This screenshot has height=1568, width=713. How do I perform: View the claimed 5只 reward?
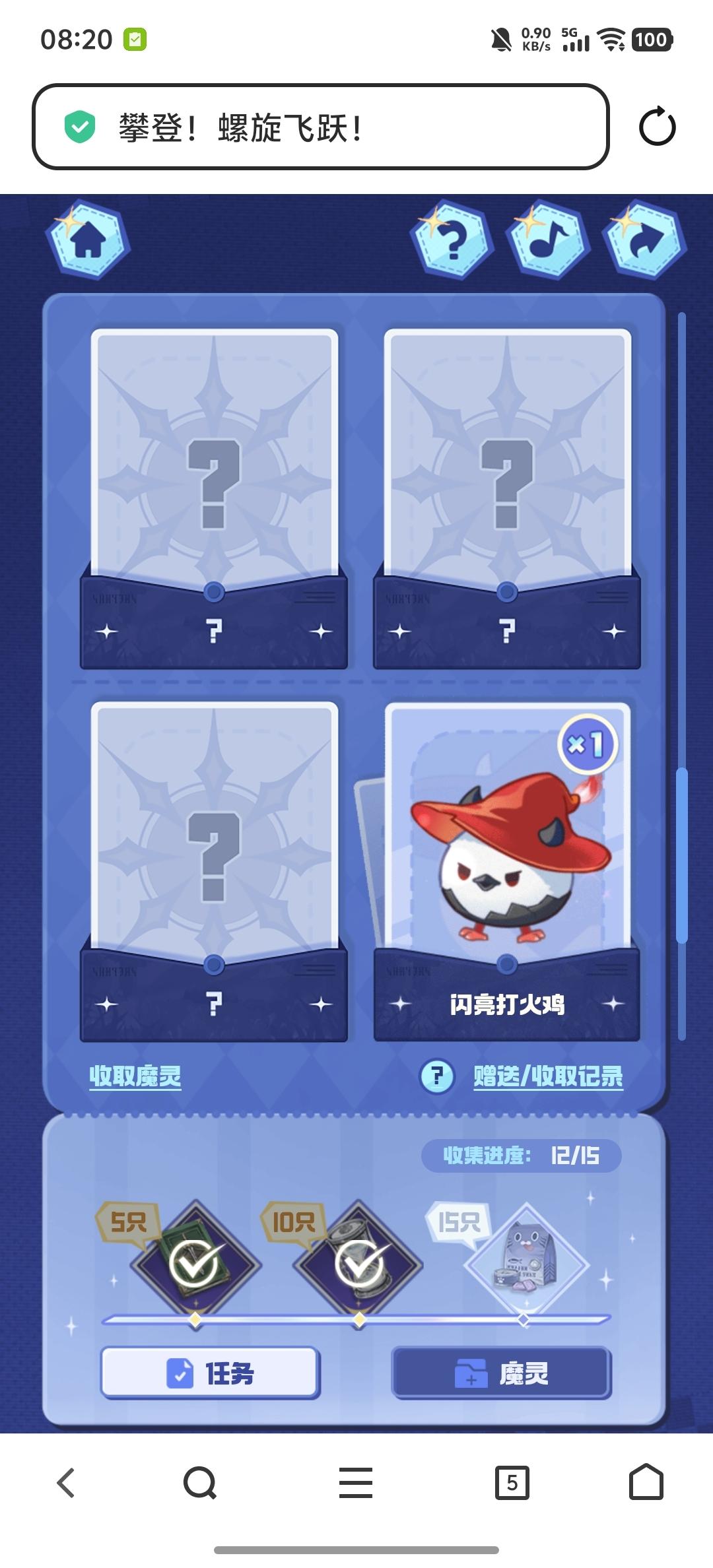195,1263
